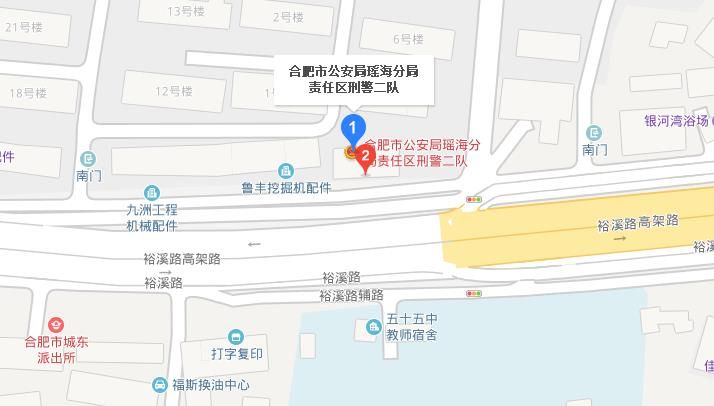Tap the blue marker numbered 1

click(351, 128)
